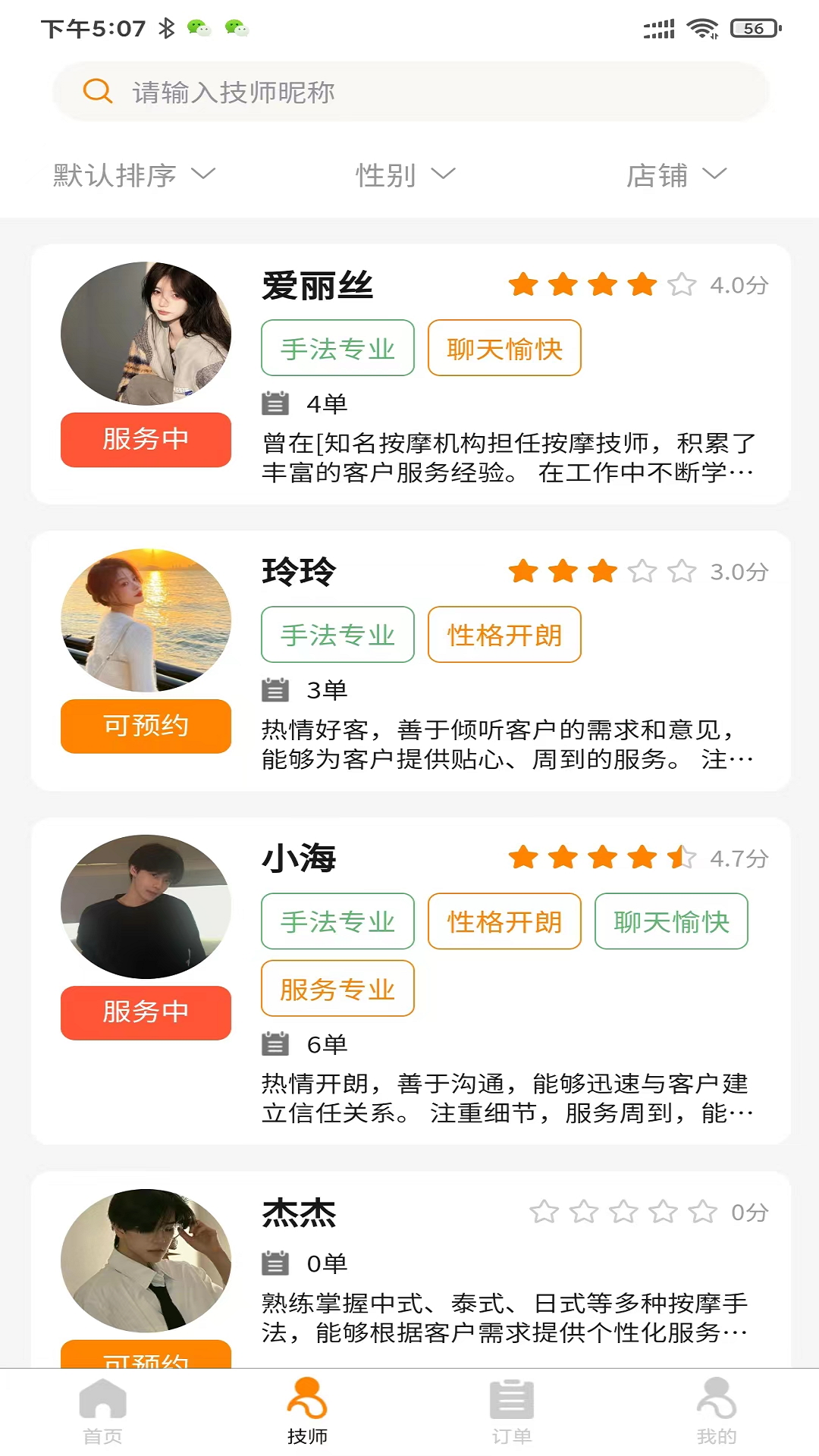The height and width of the screenshot is (1456, 819).
Task: Open the 性别 filter dropdown
Action: (405, 175)
